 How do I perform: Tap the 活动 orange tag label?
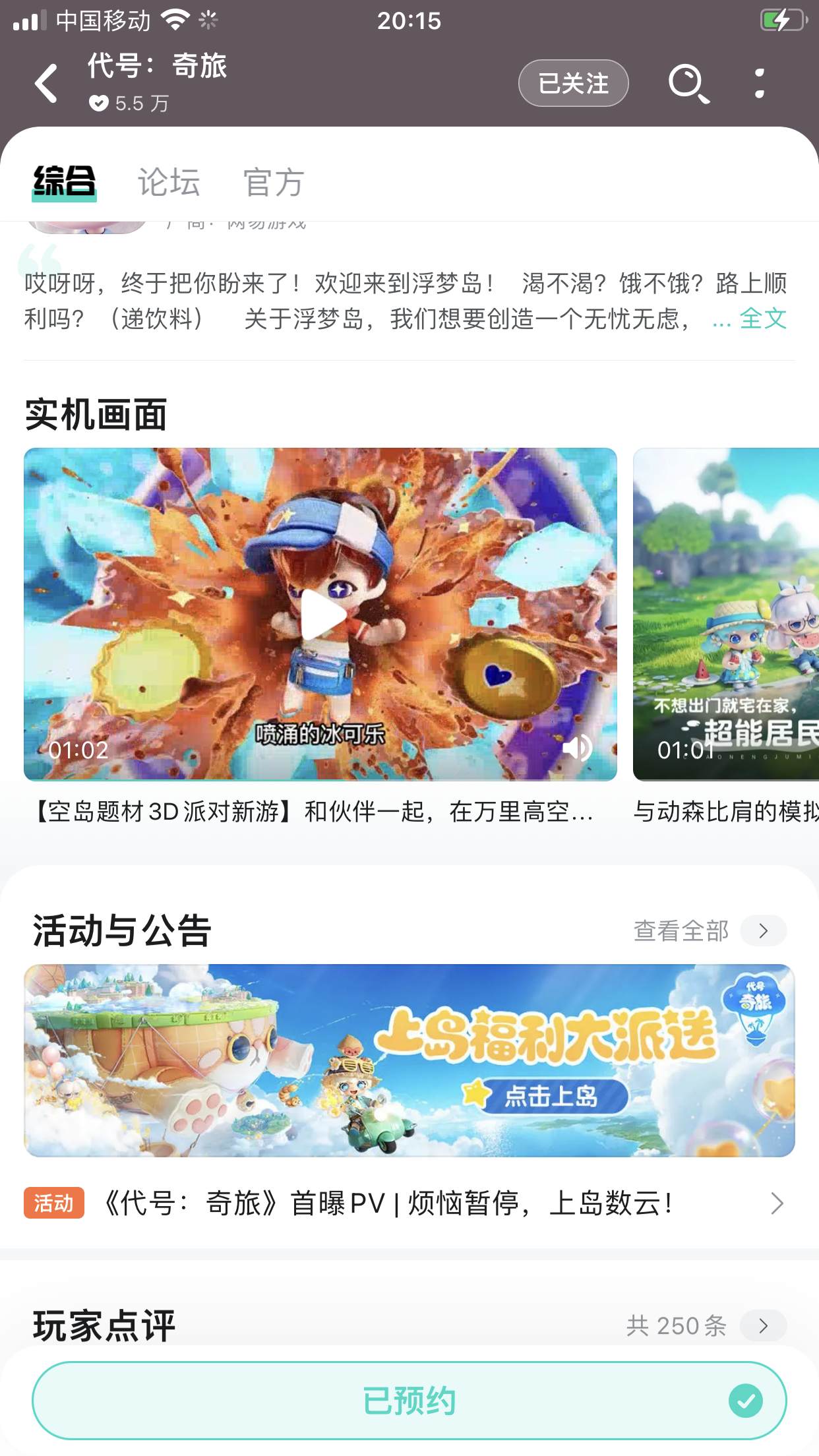[53, 1201]
